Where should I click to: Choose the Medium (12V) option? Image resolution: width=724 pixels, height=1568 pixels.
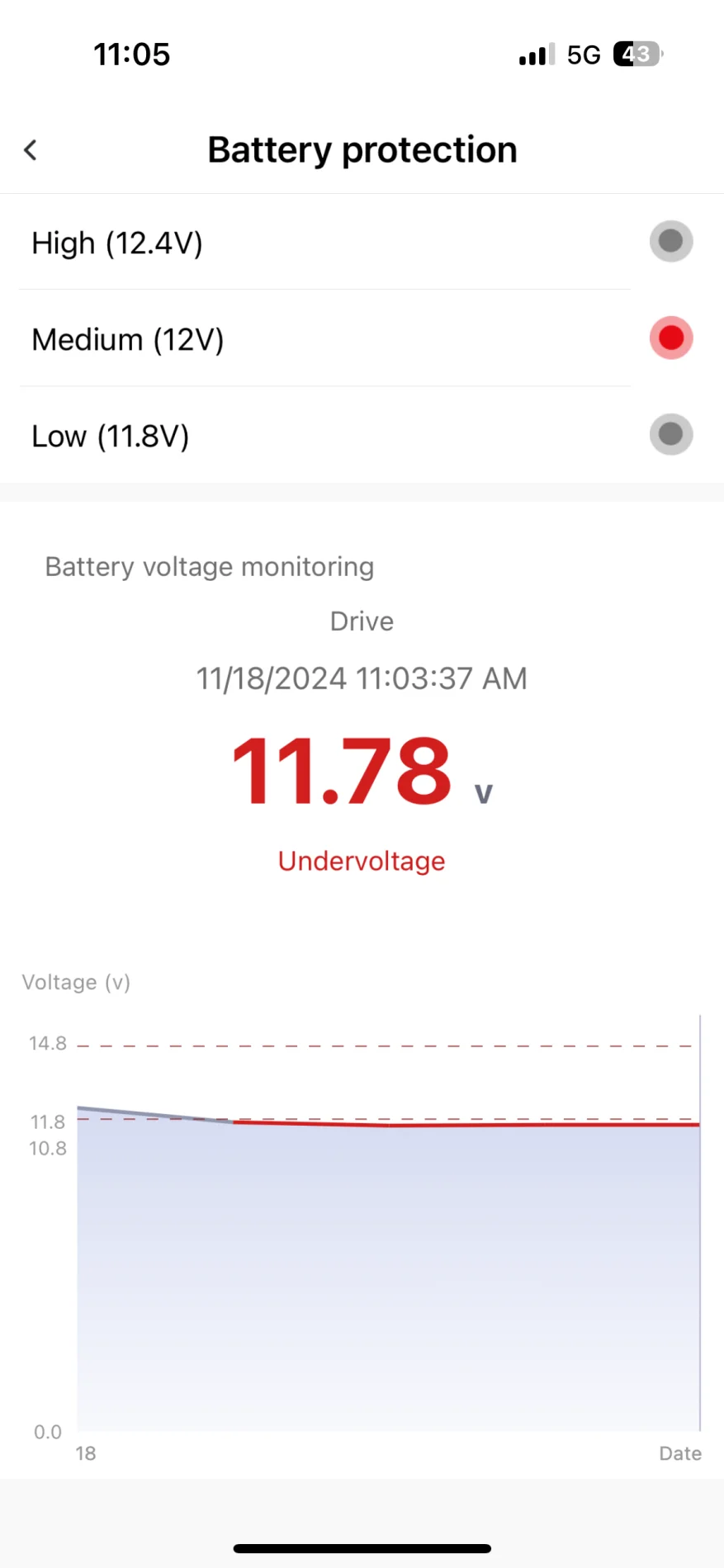point(362,338)
